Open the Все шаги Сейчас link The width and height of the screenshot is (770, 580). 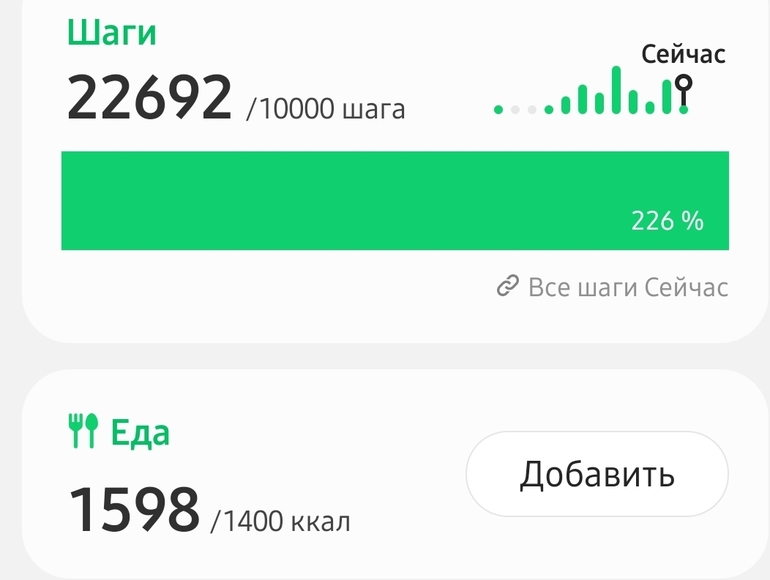(612, 287)
